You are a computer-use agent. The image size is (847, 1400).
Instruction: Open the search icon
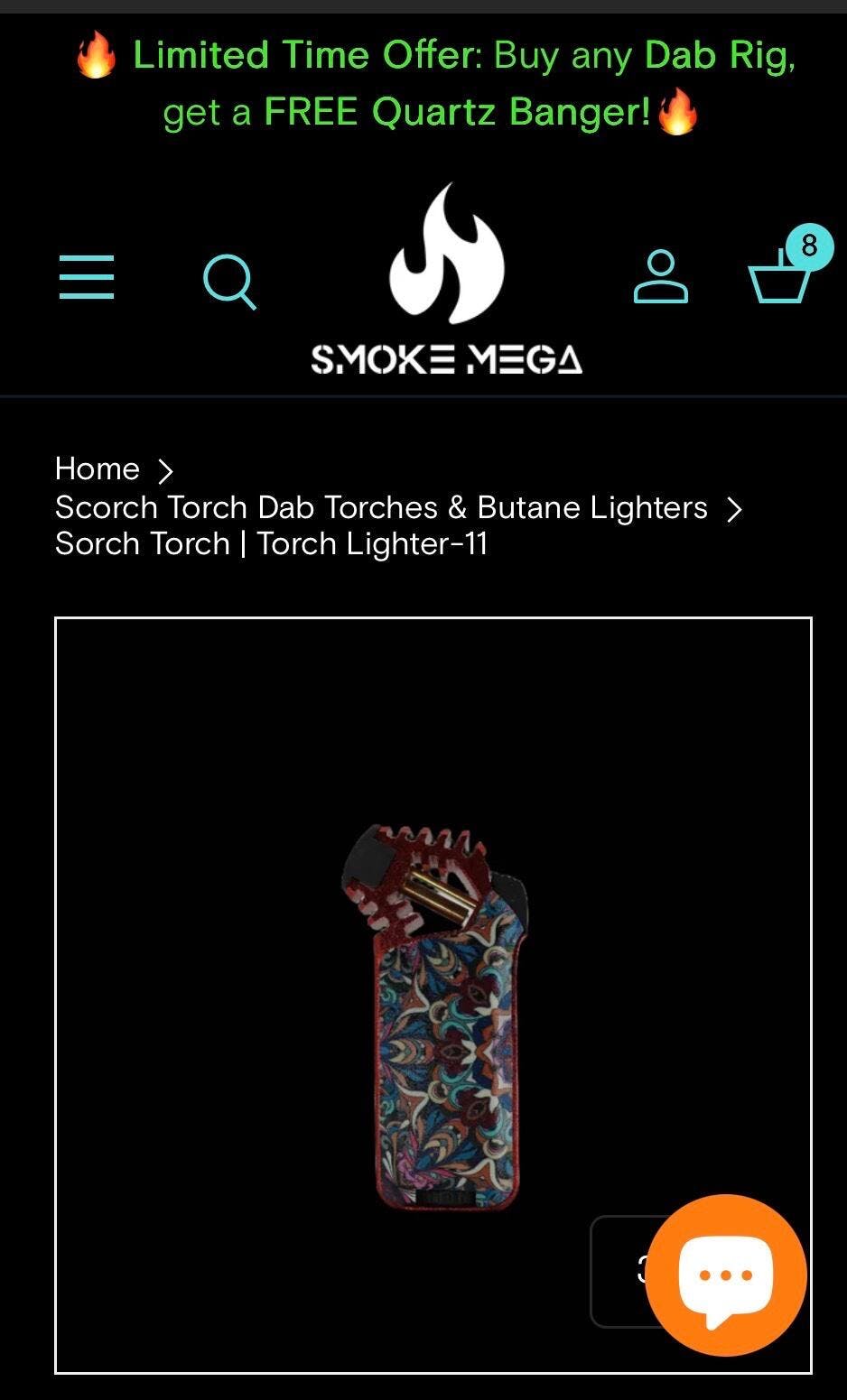tap(229, 281)
